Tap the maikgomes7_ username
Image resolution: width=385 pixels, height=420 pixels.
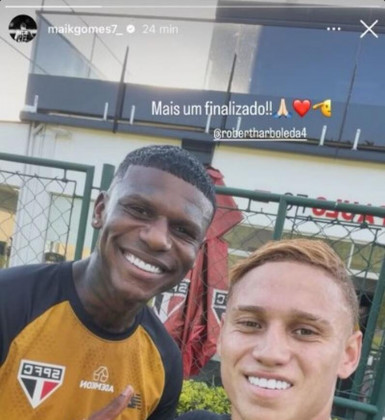[x=86, y=29]
